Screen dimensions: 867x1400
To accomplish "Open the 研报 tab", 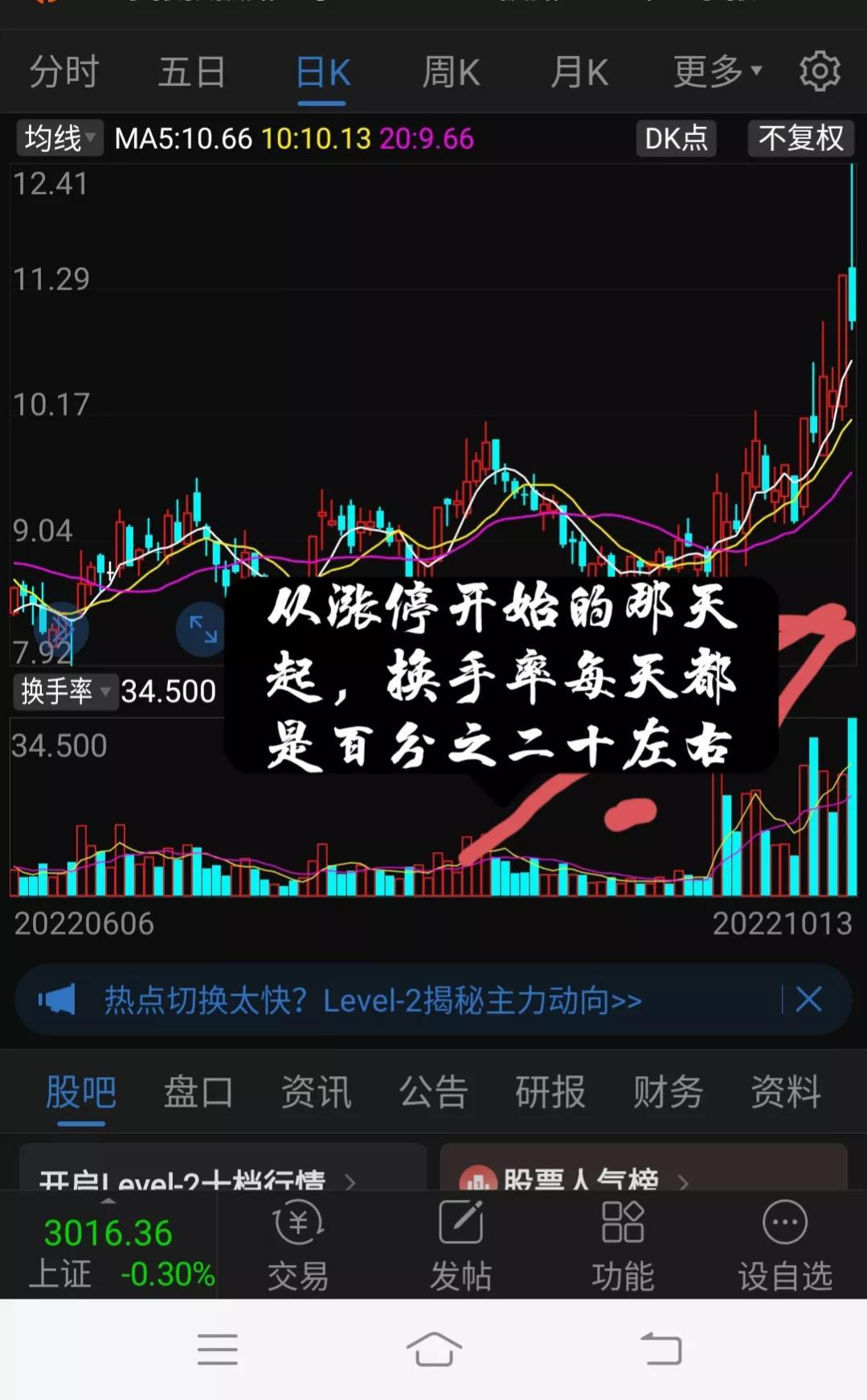I will coord(550,1092).
